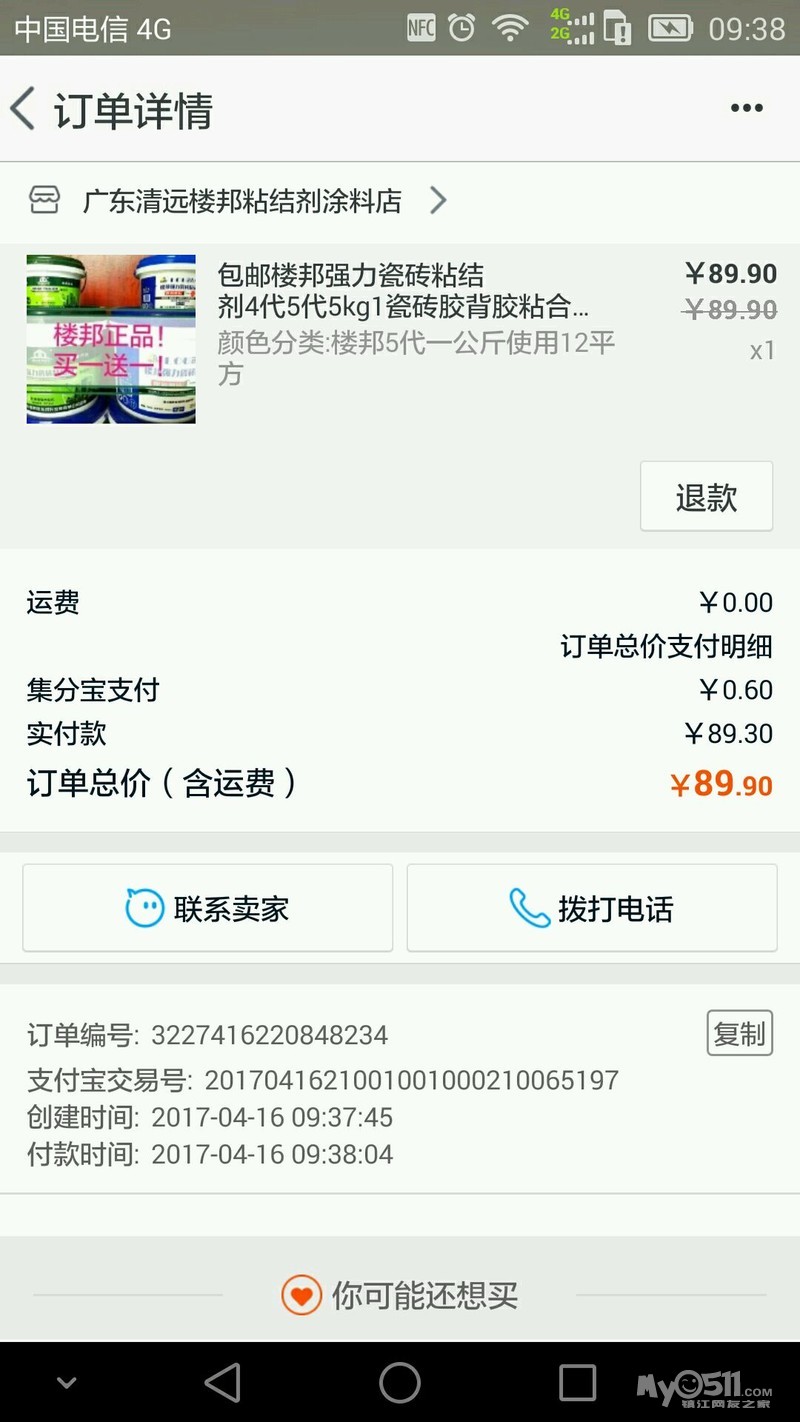Go back from order details
Screen dimensions: 800x1422
pos(24,108)
